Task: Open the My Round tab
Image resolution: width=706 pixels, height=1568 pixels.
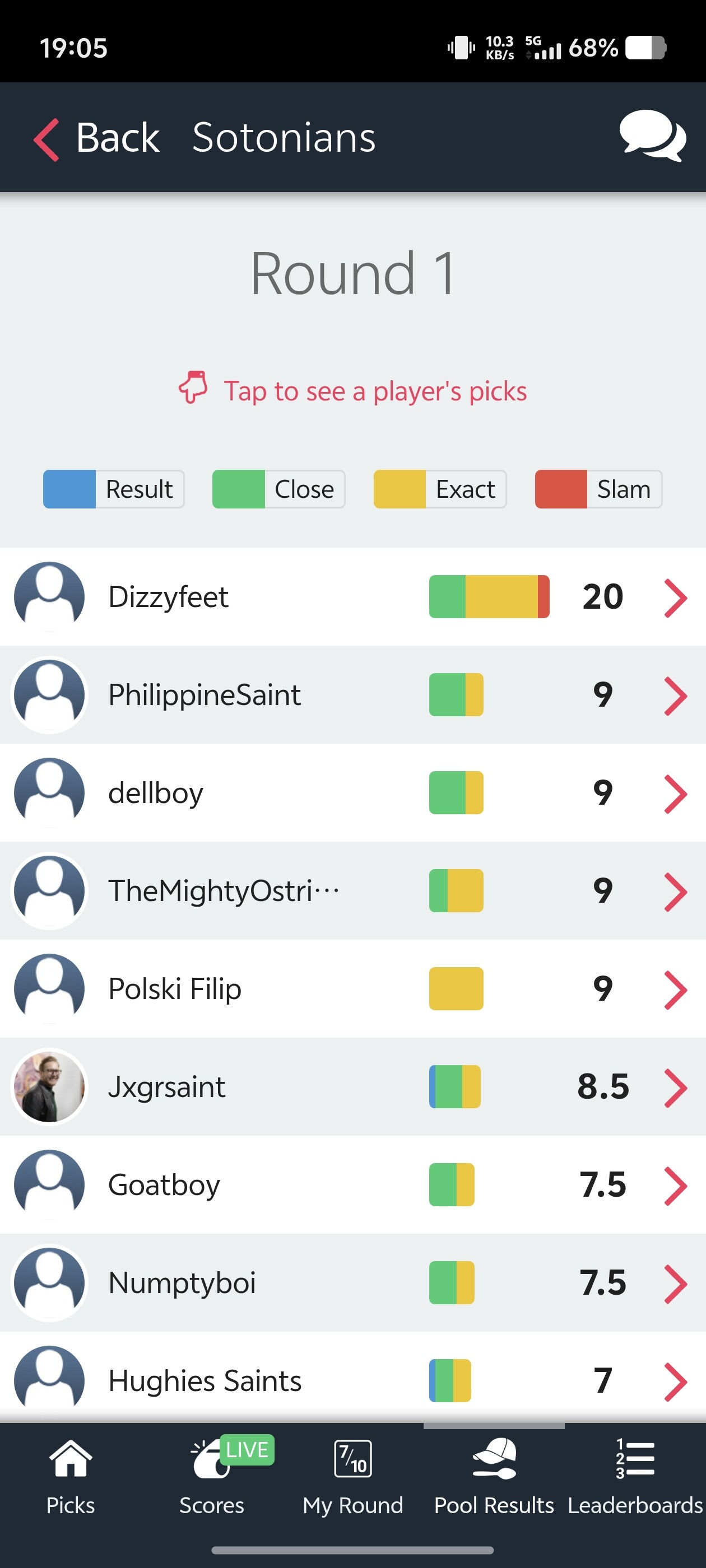Action: 352,1477
